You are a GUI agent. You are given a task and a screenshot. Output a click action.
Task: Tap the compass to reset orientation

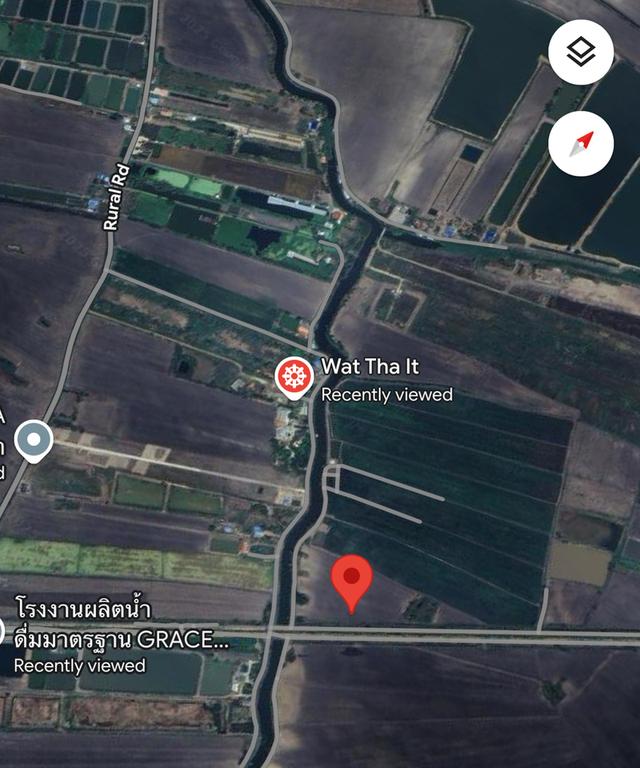(581, 144)
